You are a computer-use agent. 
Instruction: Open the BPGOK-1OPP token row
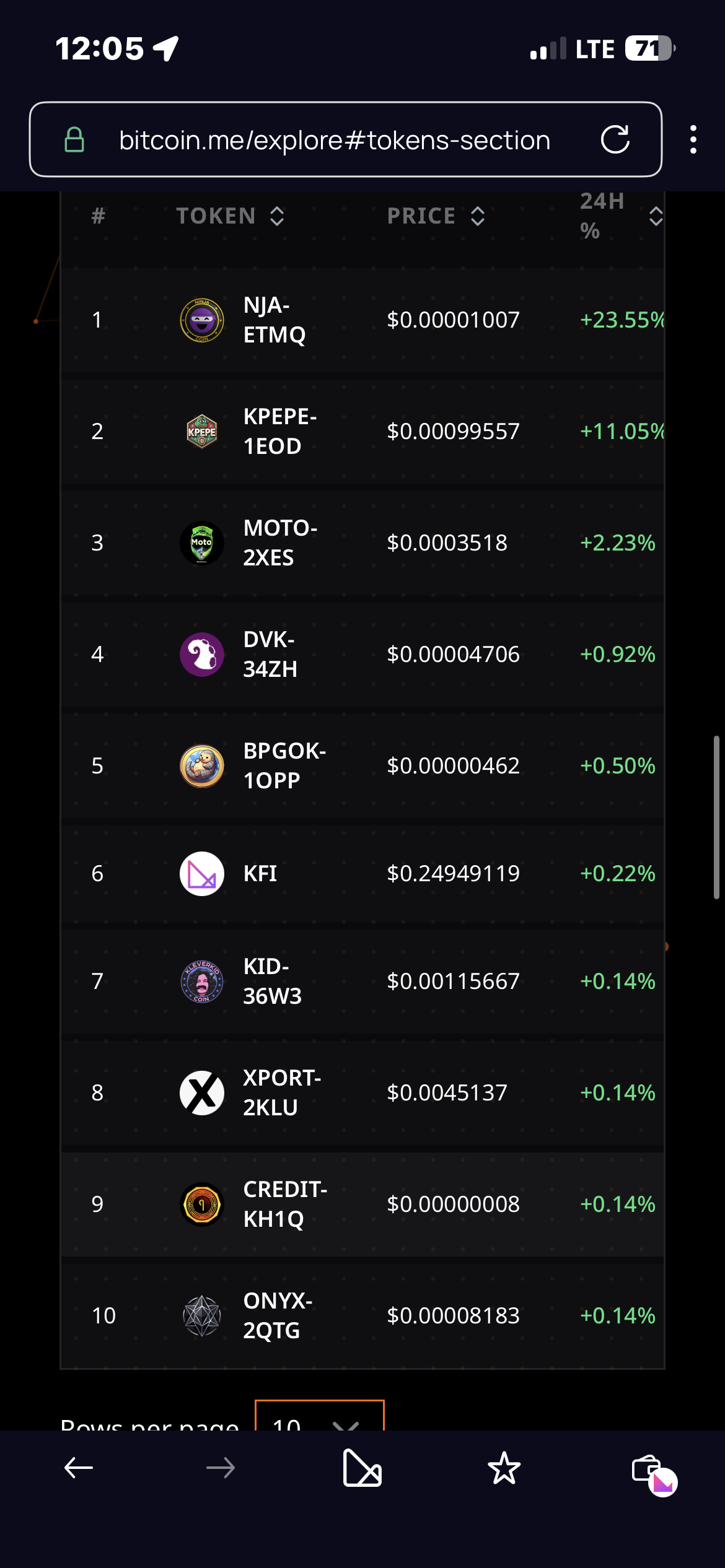[362, 766]
